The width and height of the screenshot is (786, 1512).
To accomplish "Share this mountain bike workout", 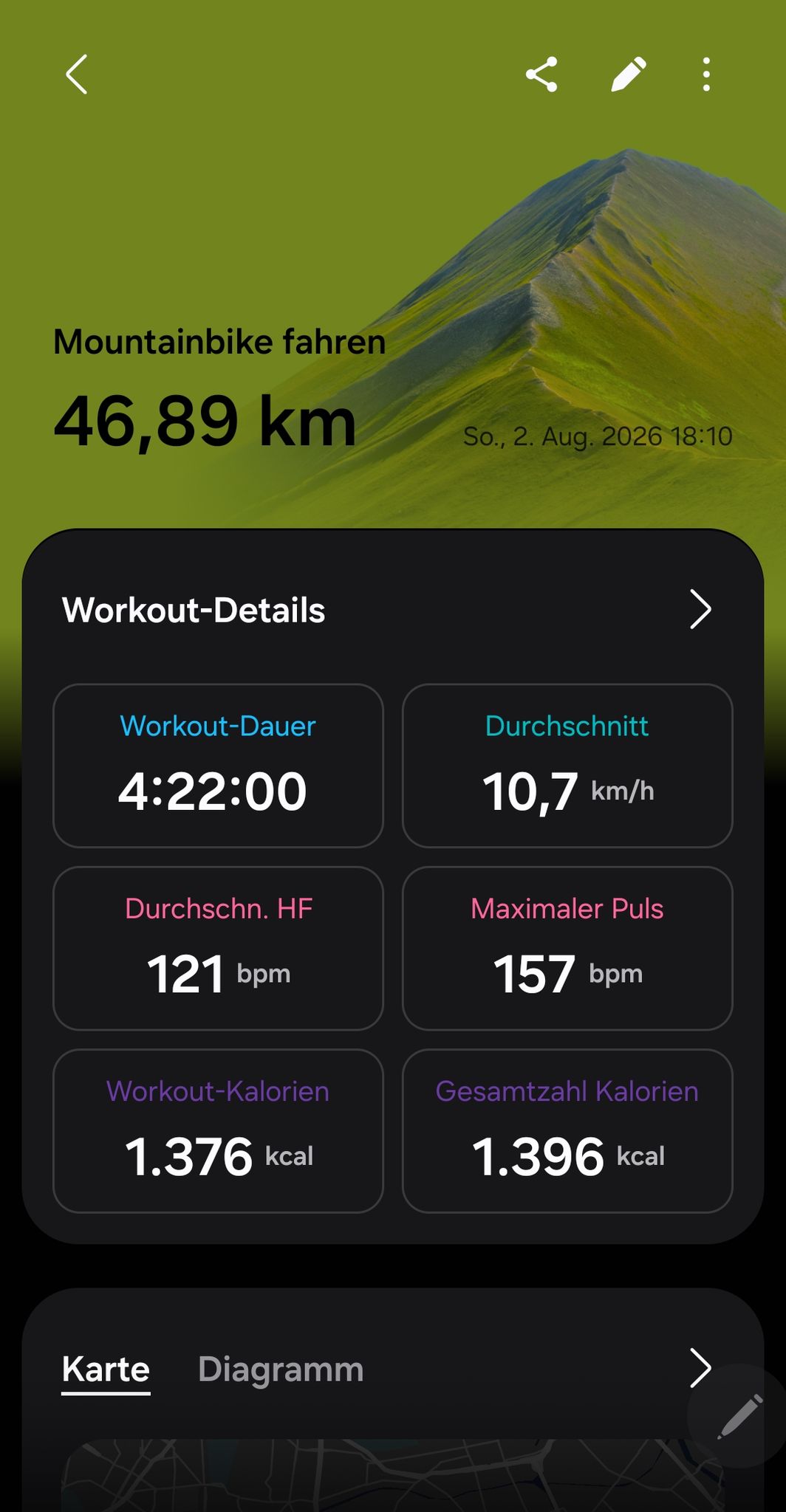I will (541, 75).
